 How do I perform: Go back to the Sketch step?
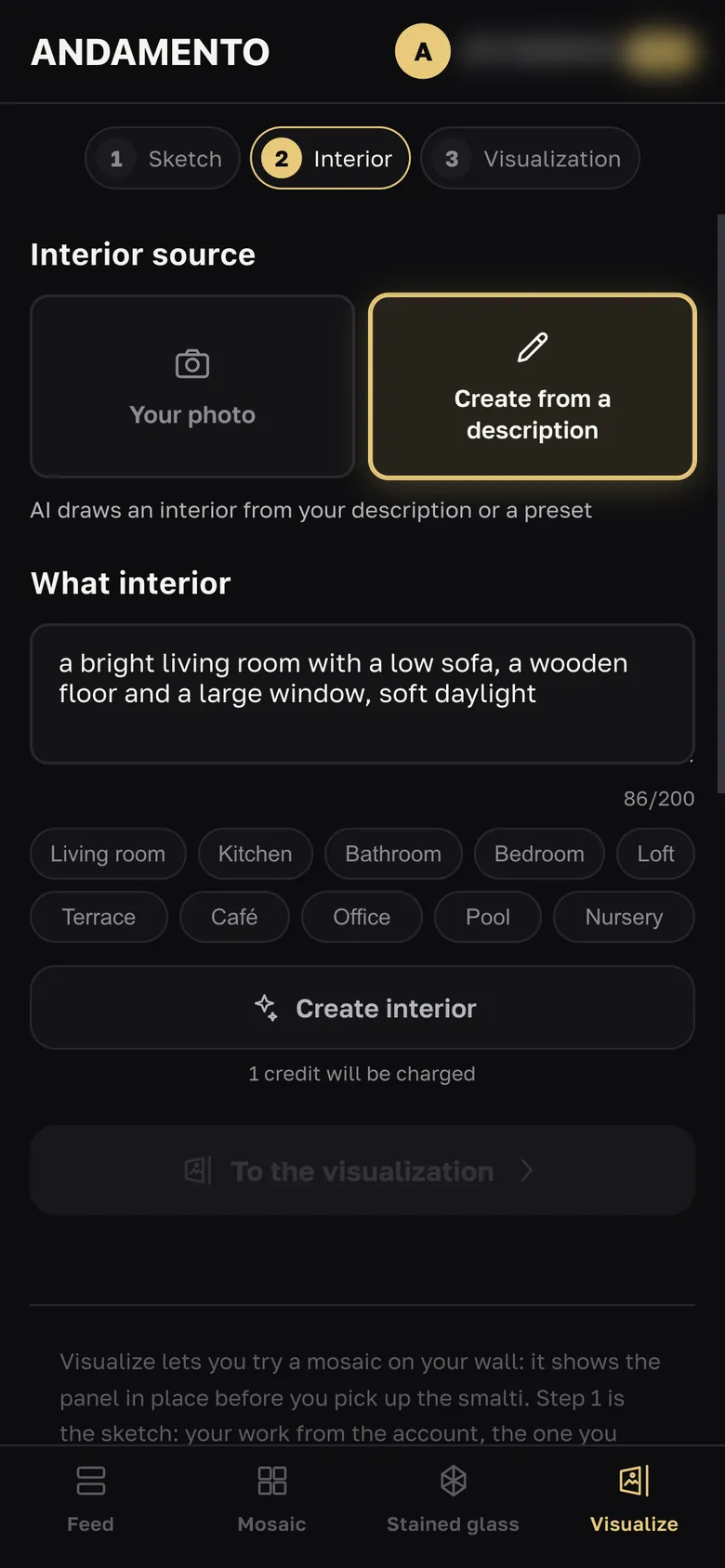[x=163, y=158]
